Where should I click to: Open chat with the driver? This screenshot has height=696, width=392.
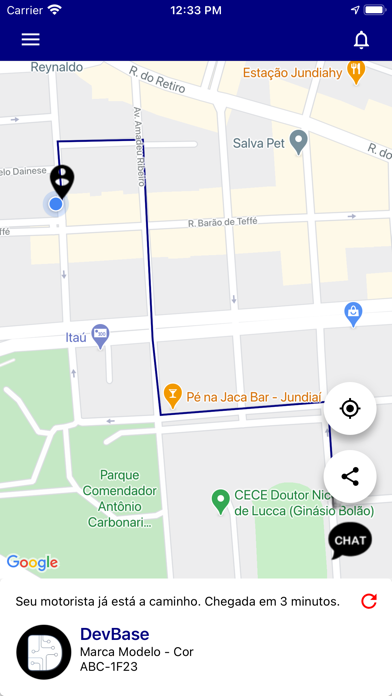(350, 540)
